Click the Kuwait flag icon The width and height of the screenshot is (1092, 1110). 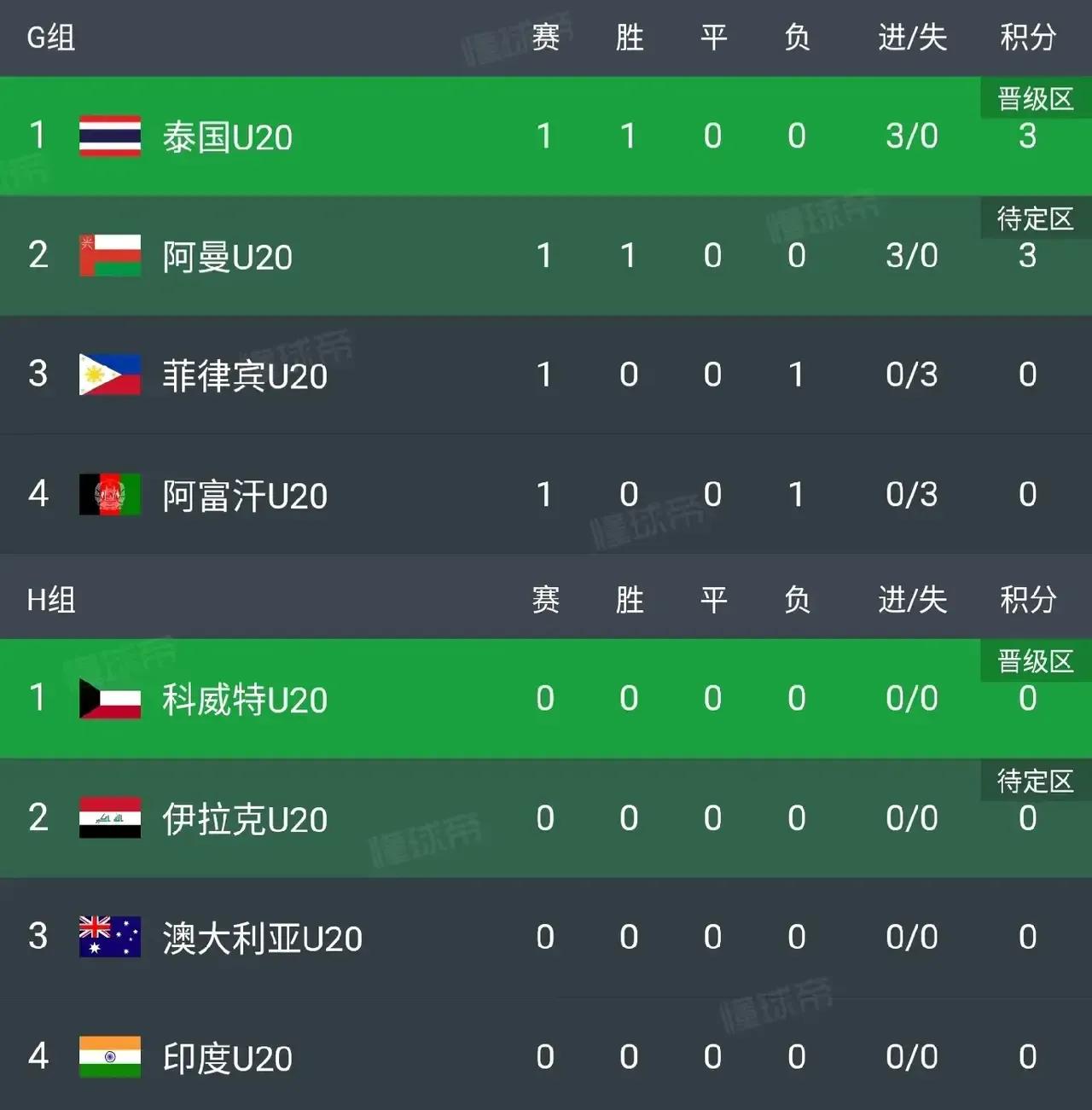pyautogui.click(x=108, y=698)
